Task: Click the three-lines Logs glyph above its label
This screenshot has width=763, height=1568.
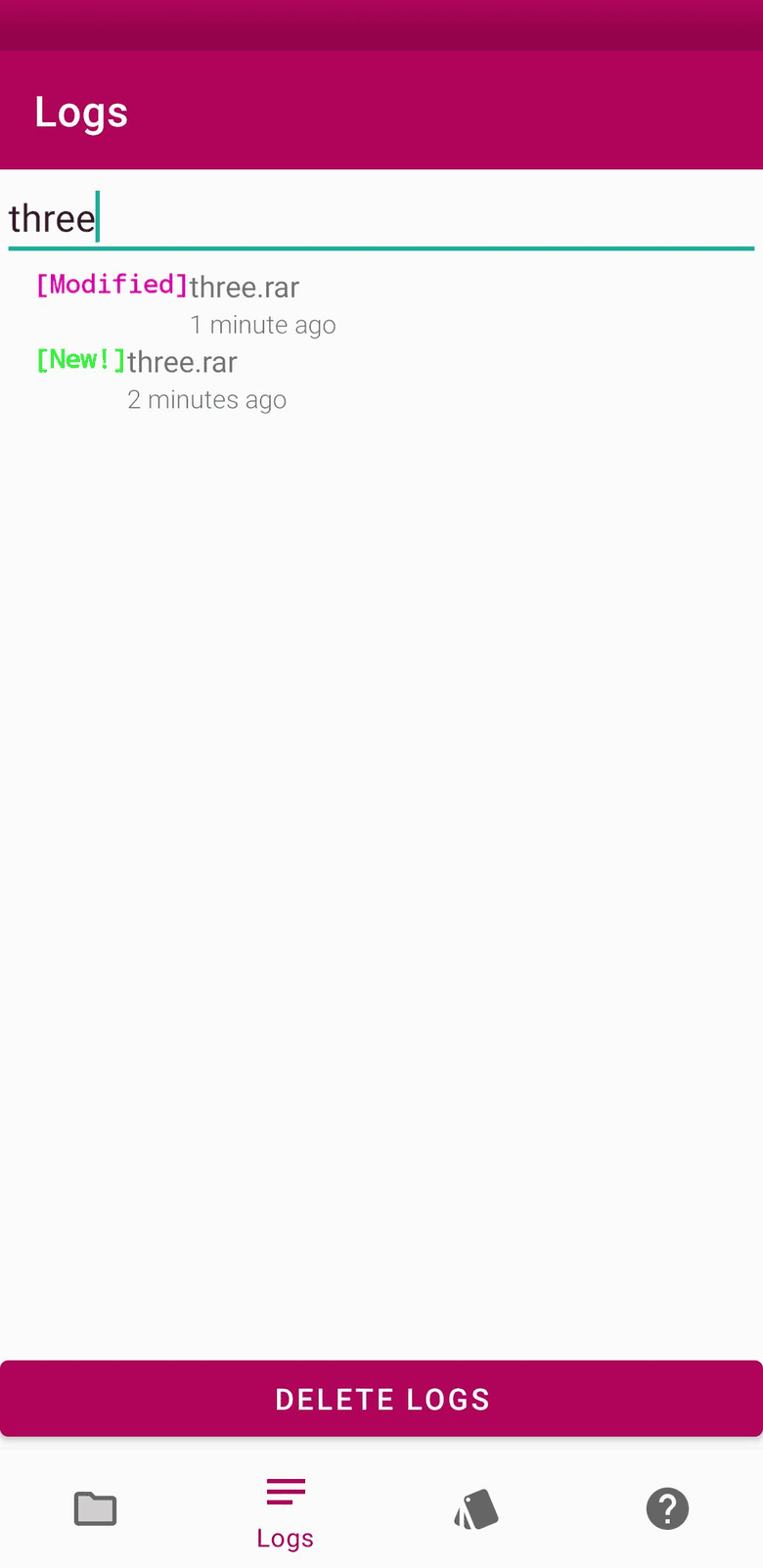Action: (285, 1492)
